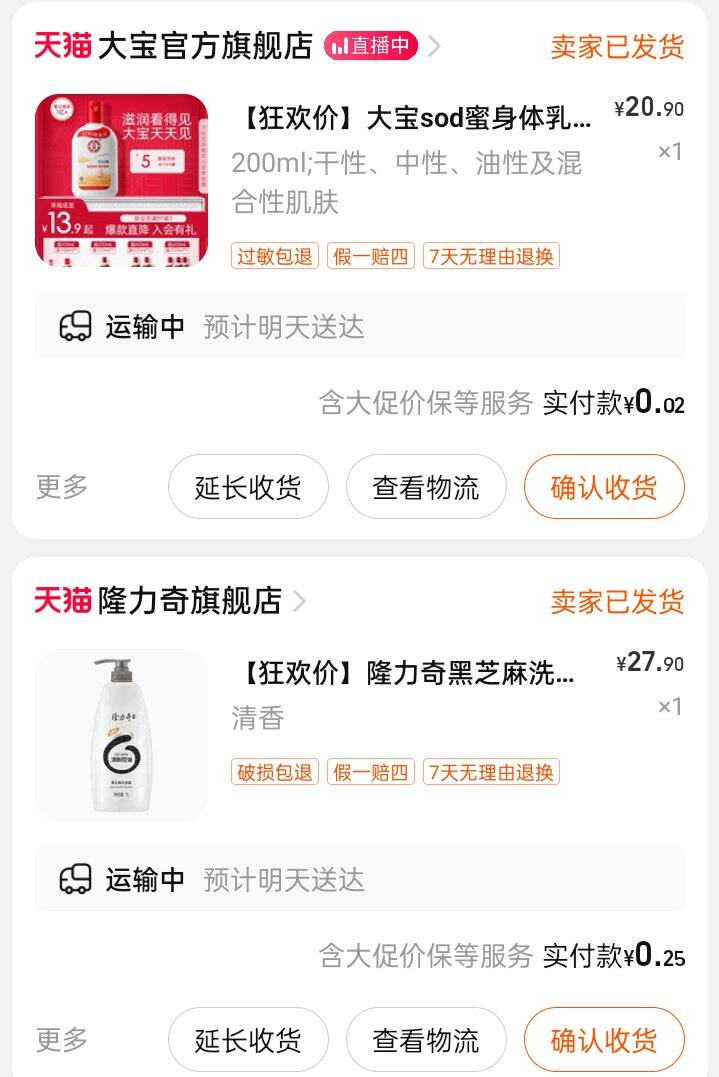Viewport: 719px width, 1077px height.
Task: Confirm receipt of 大宝 order
Action: [x=604, y=487]
